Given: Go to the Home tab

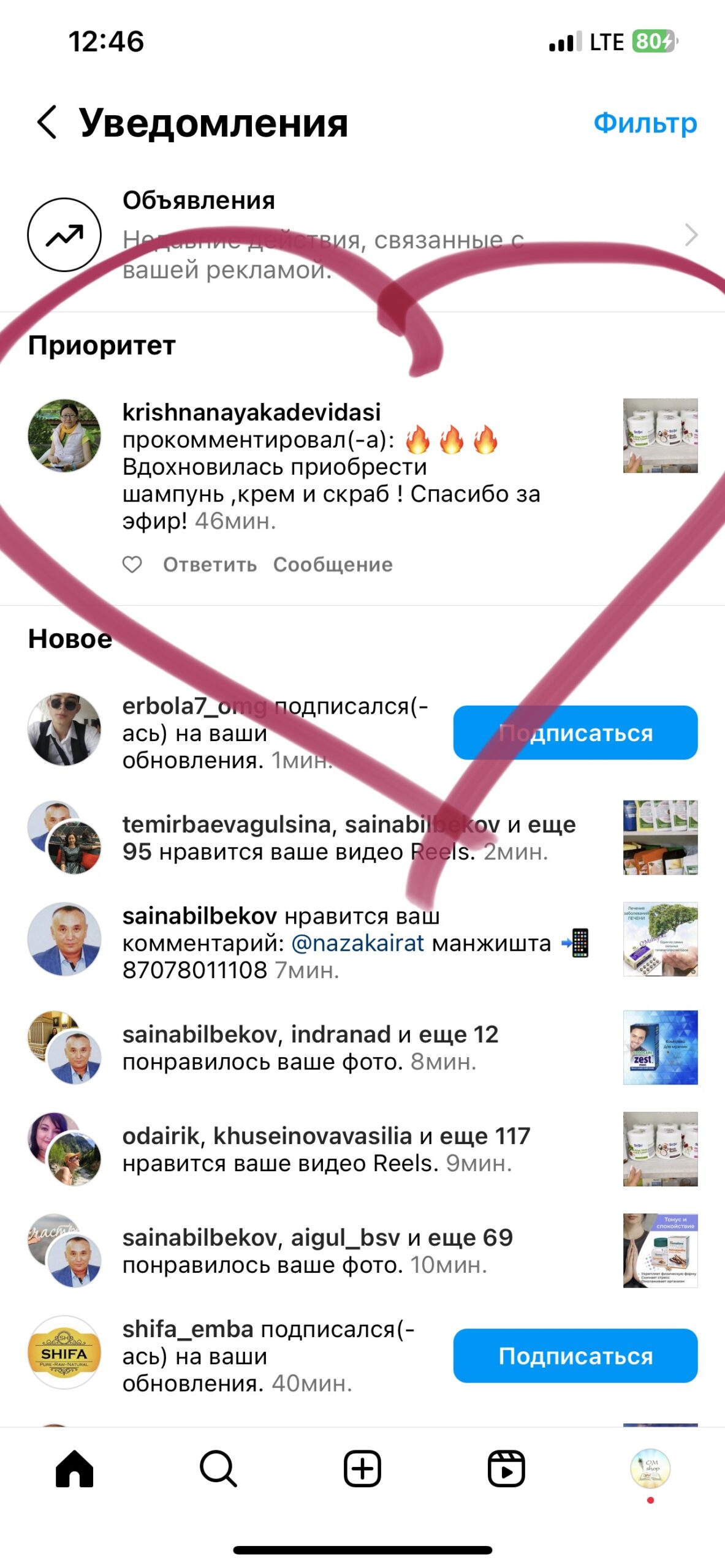Looking at the screenshot, I should (74, 1468).
